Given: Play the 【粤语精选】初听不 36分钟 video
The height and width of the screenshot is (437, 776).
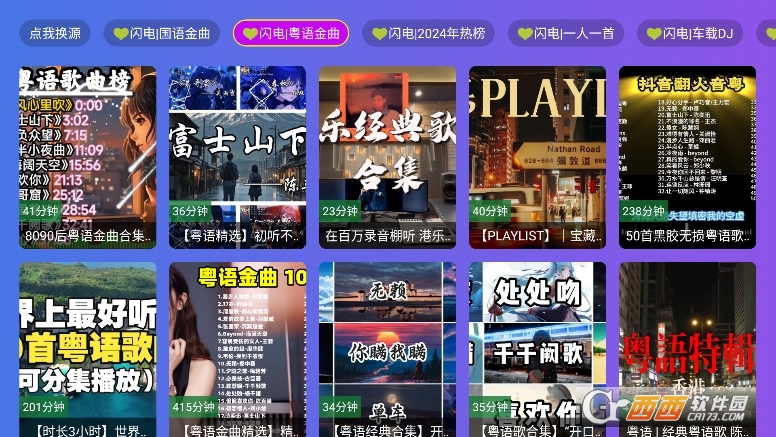Looking at the screenshot, I should [238, 157].
